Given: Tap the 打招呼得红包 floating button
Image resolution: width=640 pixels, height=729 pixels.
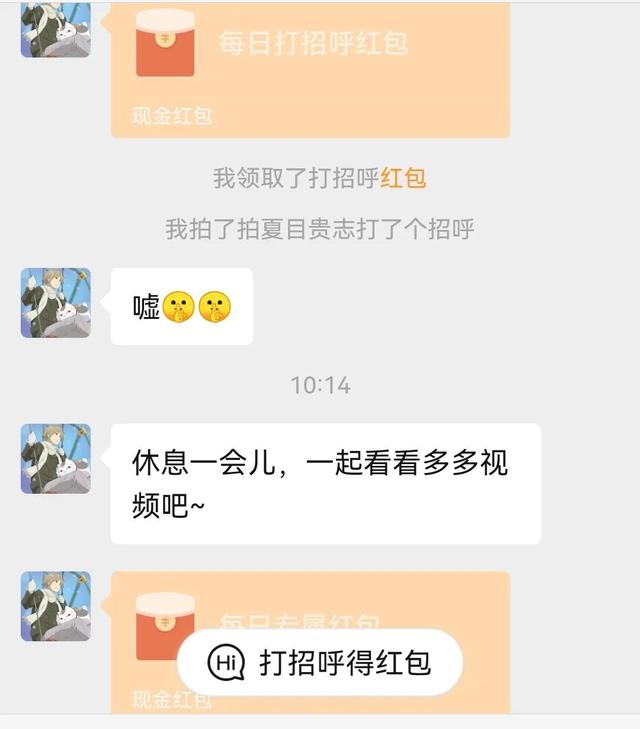Looking at the screenshot, I should tap(319, 662).
